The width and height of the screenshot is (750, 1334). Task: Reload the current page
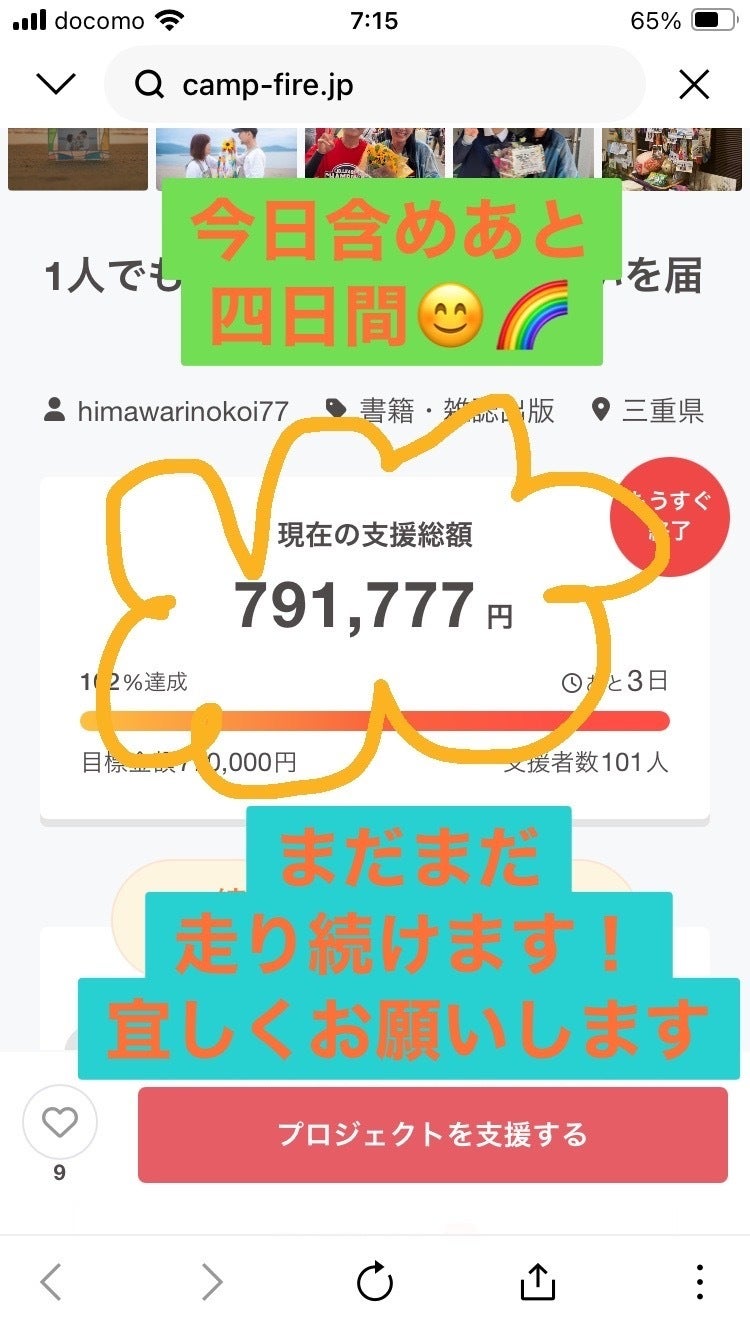[x=375, y=1281]
